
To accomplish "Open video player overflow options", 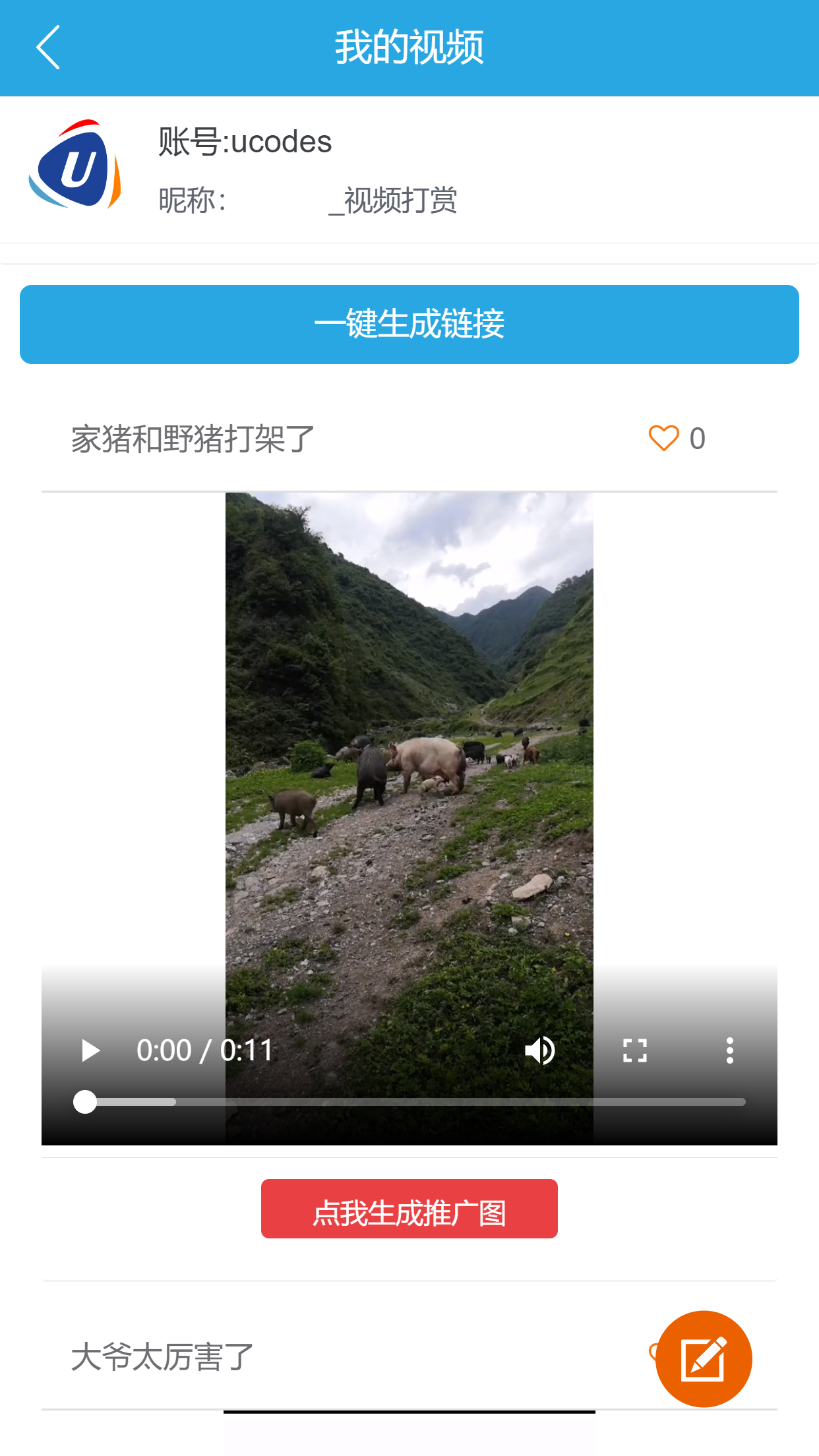I will point(729,1050).
